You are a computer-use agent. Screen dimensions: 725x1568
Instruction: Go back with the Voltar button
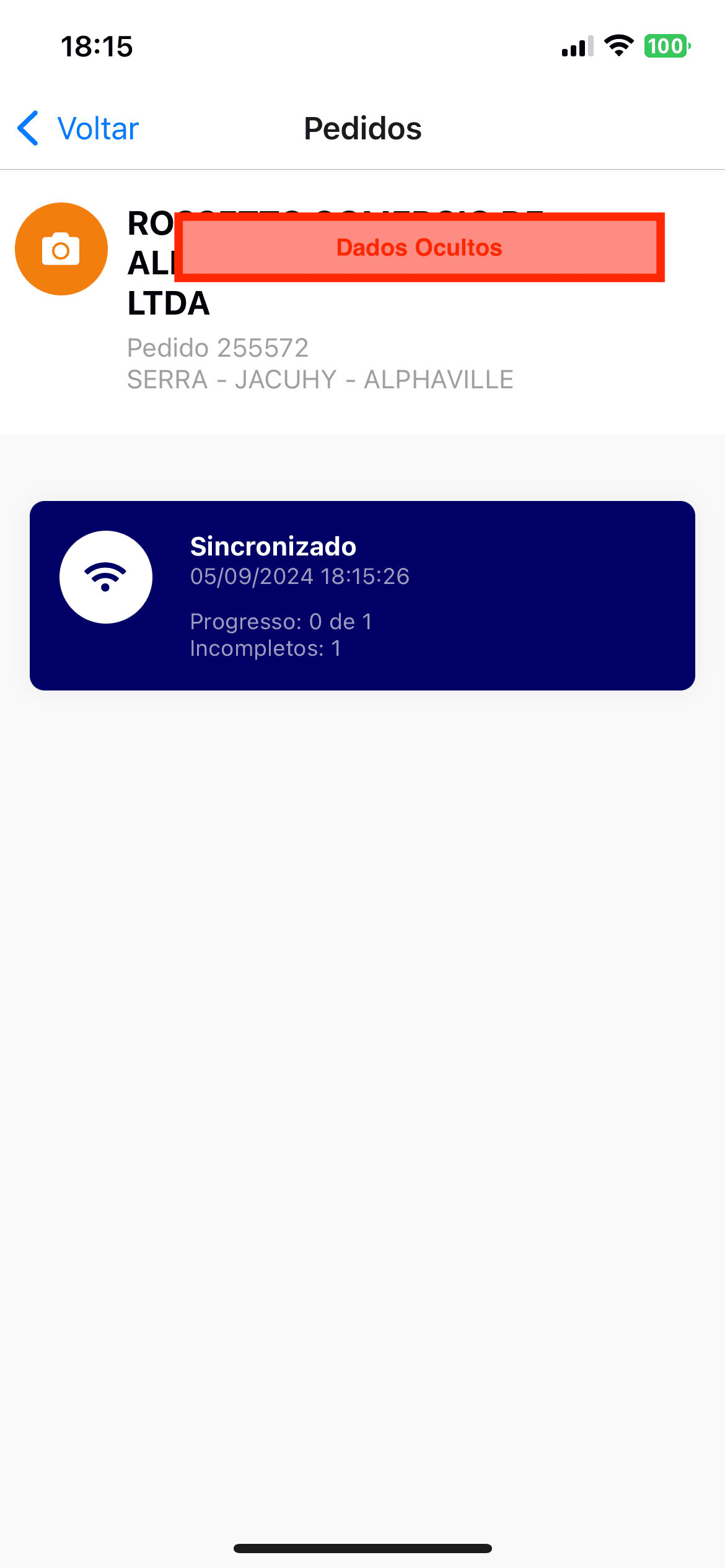tap(79, 129)
